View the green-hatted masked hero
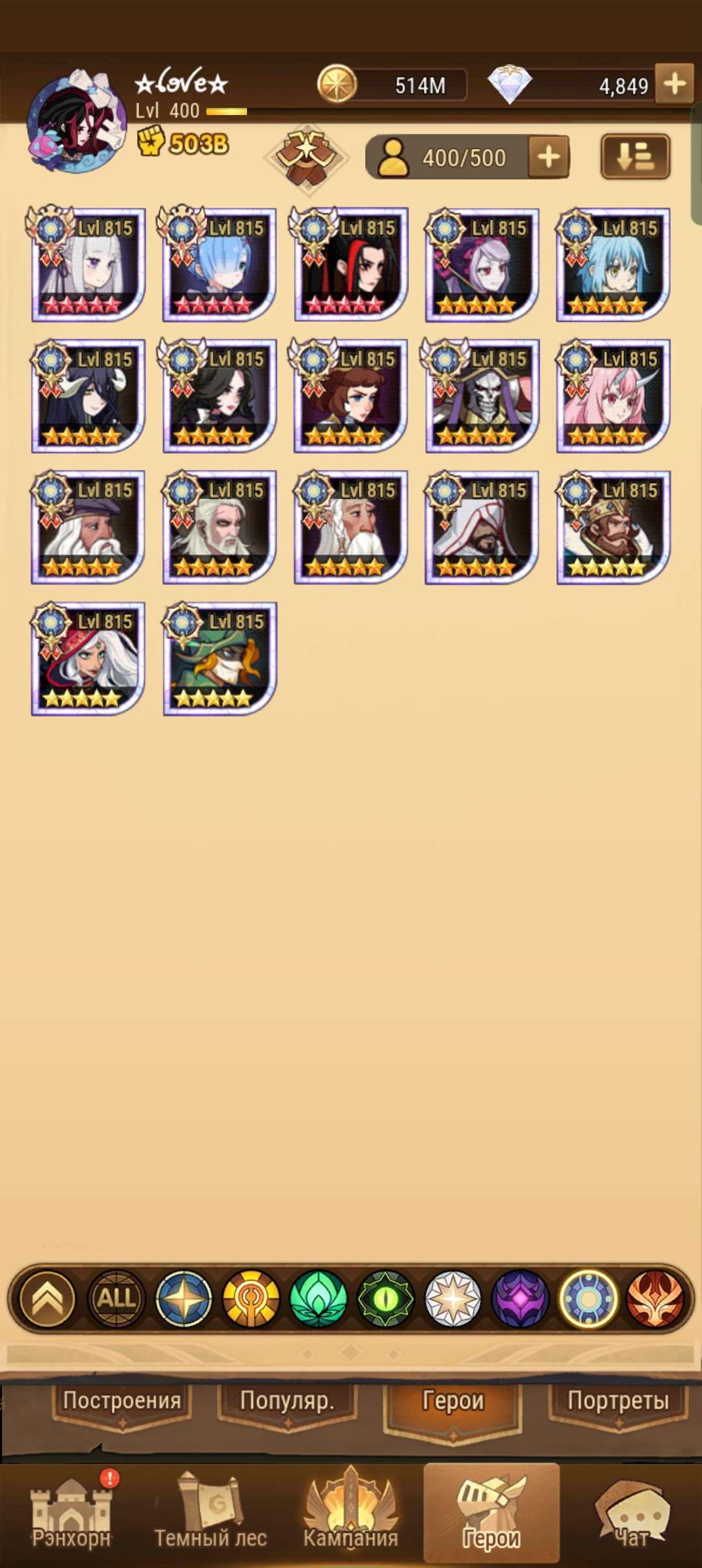Image resolution: width=702 pixels, height=1568 pixels. tap(220, 659)
